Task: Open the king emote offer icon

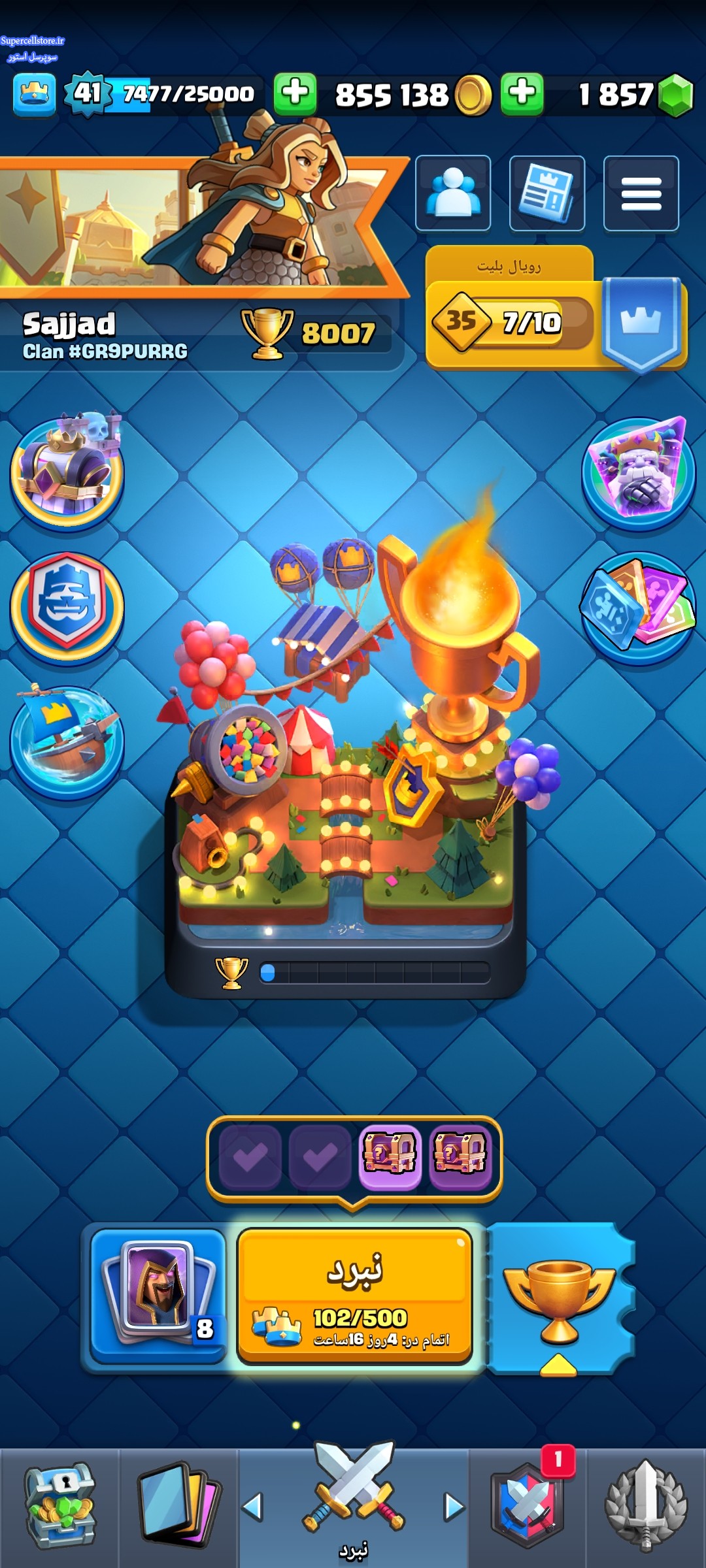Action: (638, 472)
